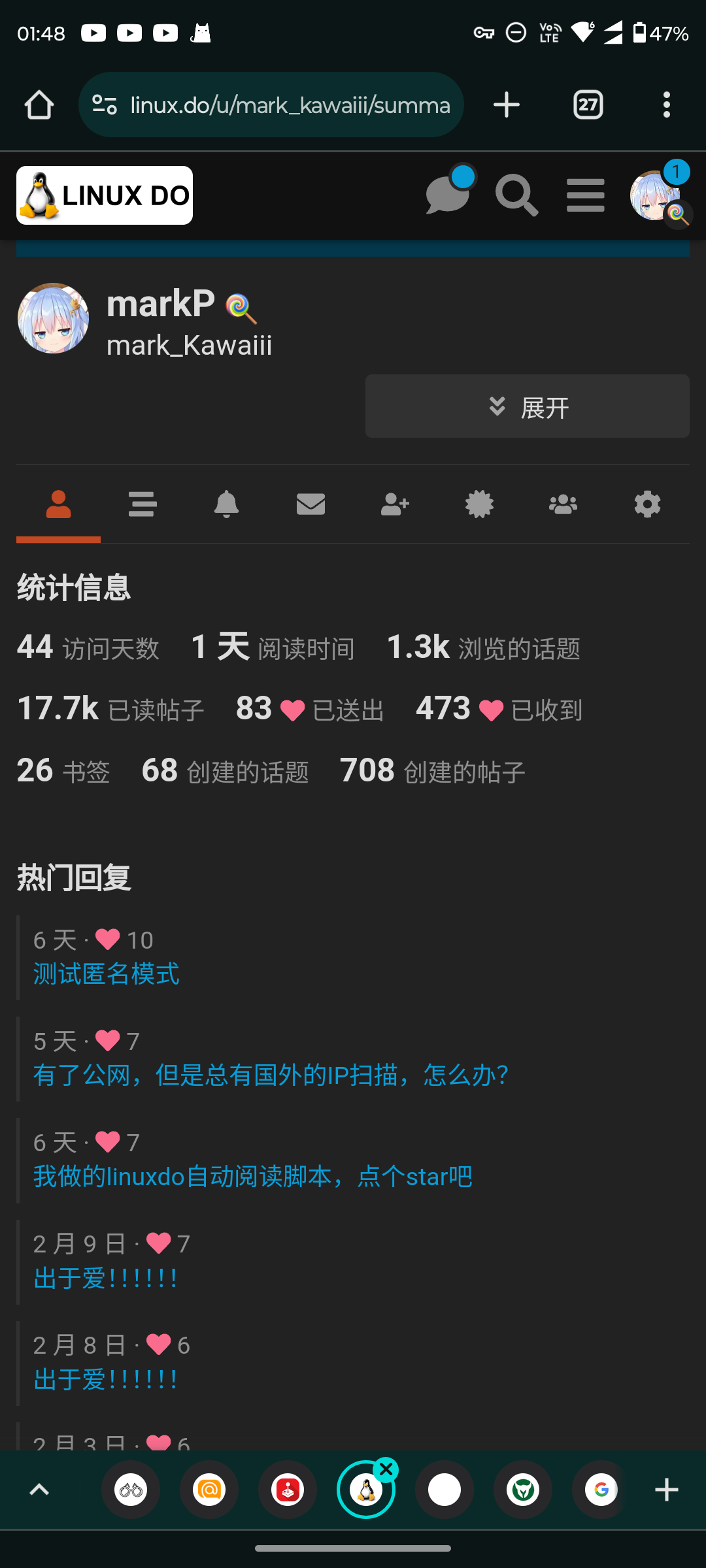Open 我做的linuxdo自动阅读脚本 reply
706x1568 pixels.
(252, 1177)
